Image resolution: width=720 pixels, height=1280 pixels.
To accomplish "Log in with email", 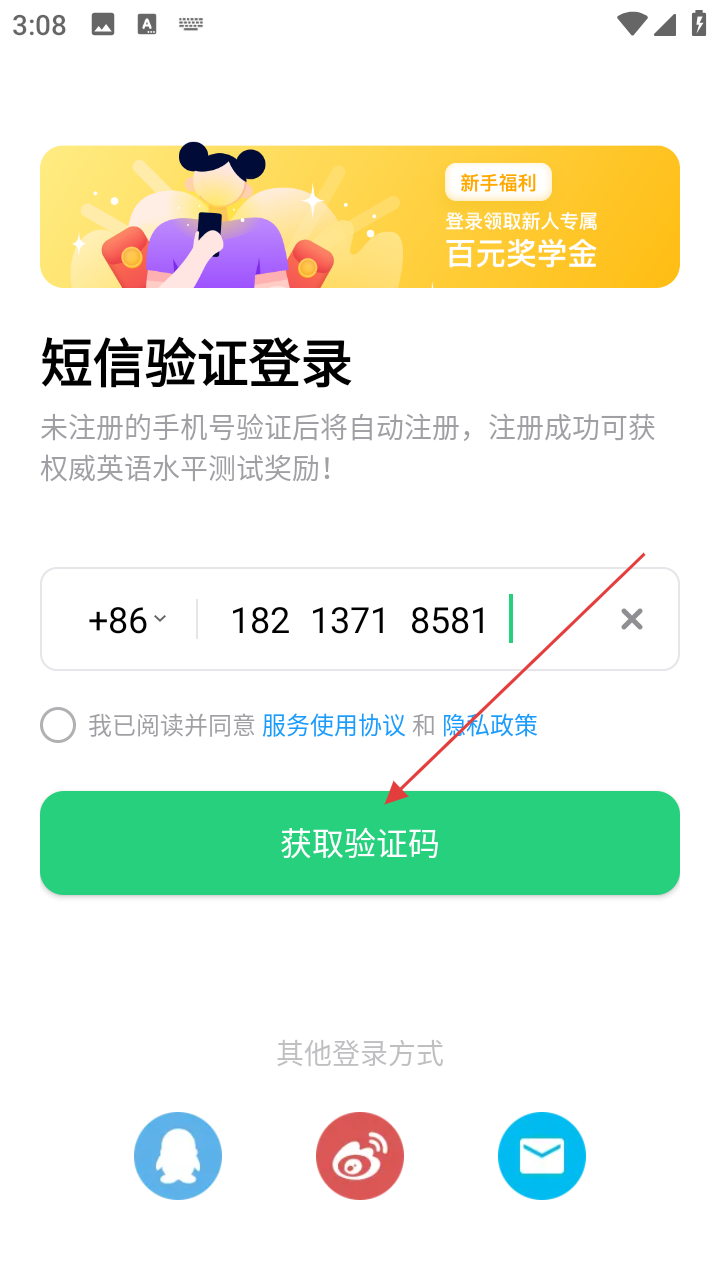I will coord(541,1156).
